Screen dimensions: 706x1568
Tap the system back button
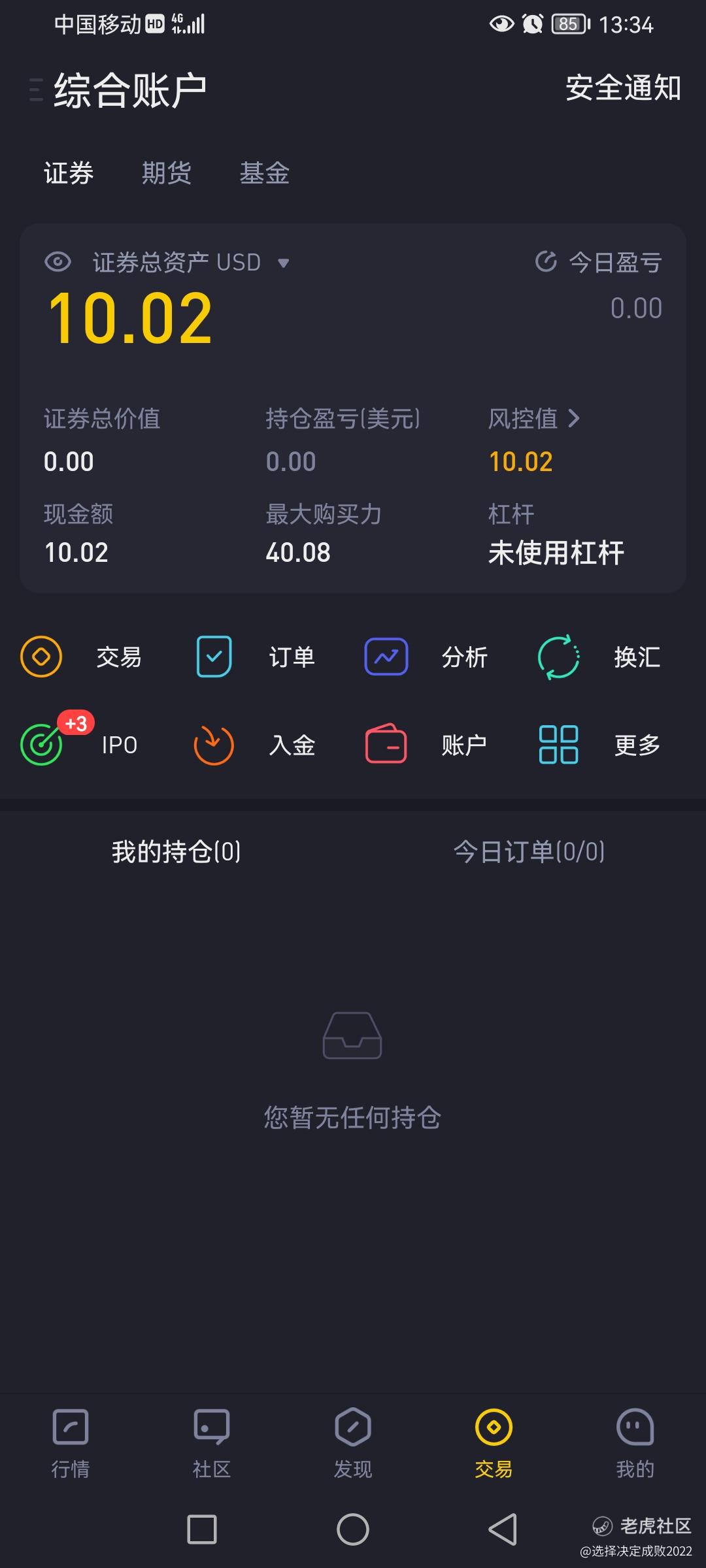click(x=503, y=1529)
